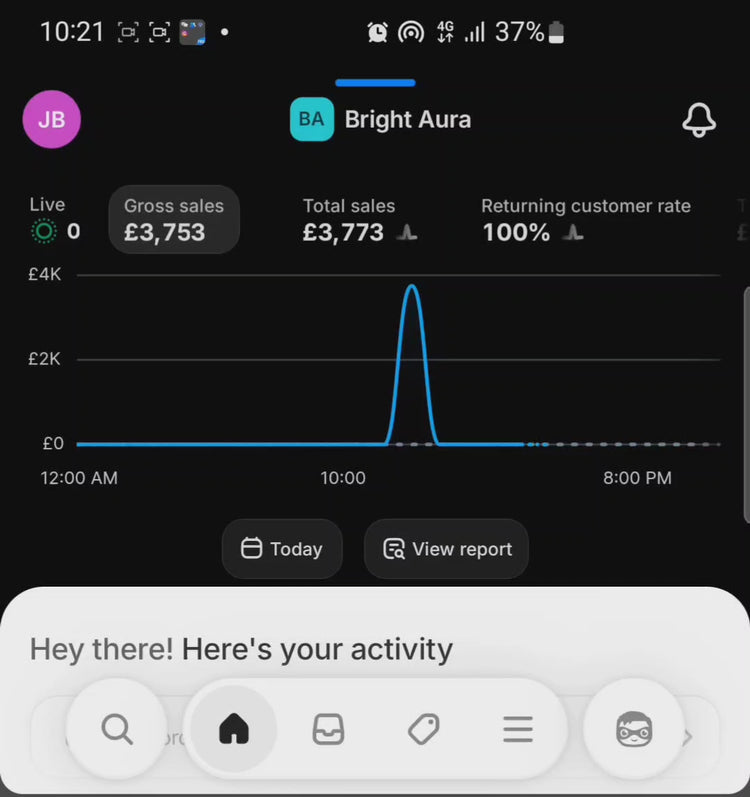
Task: Open the notifications bell
Action: (x=699, y=120)
